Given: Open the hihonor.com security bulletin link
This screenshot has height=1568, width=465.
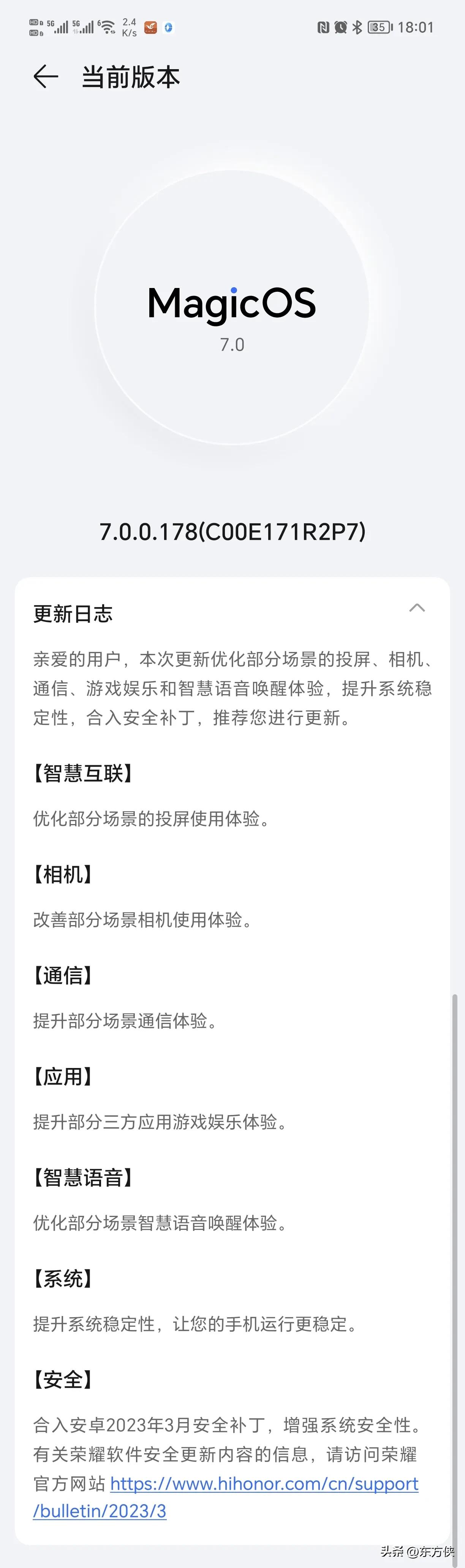Looking at the screenshot, I should (x=264, y=1484).
